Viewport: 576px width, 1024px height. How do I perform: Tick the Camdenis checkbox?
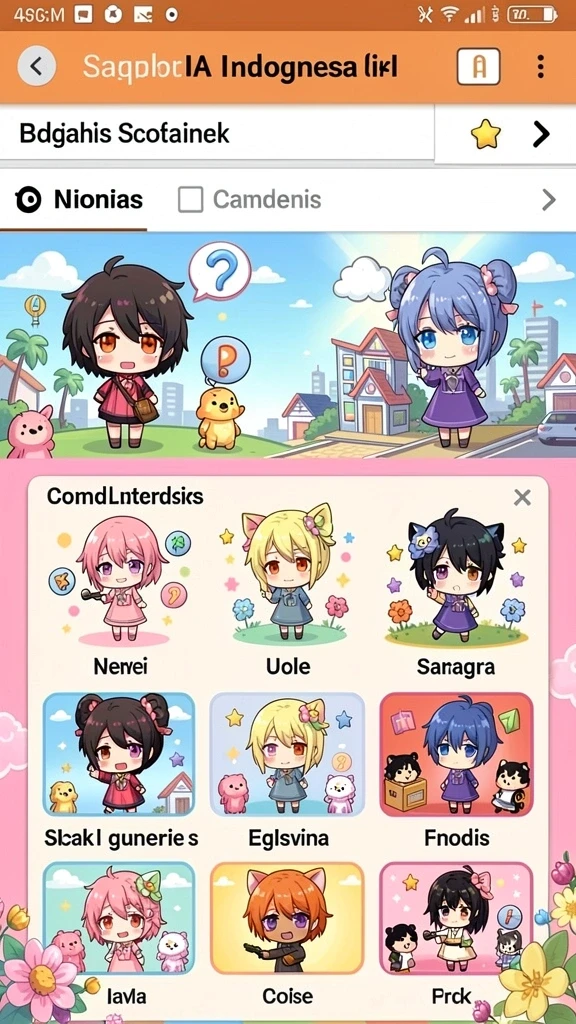[x=190, y=200]
